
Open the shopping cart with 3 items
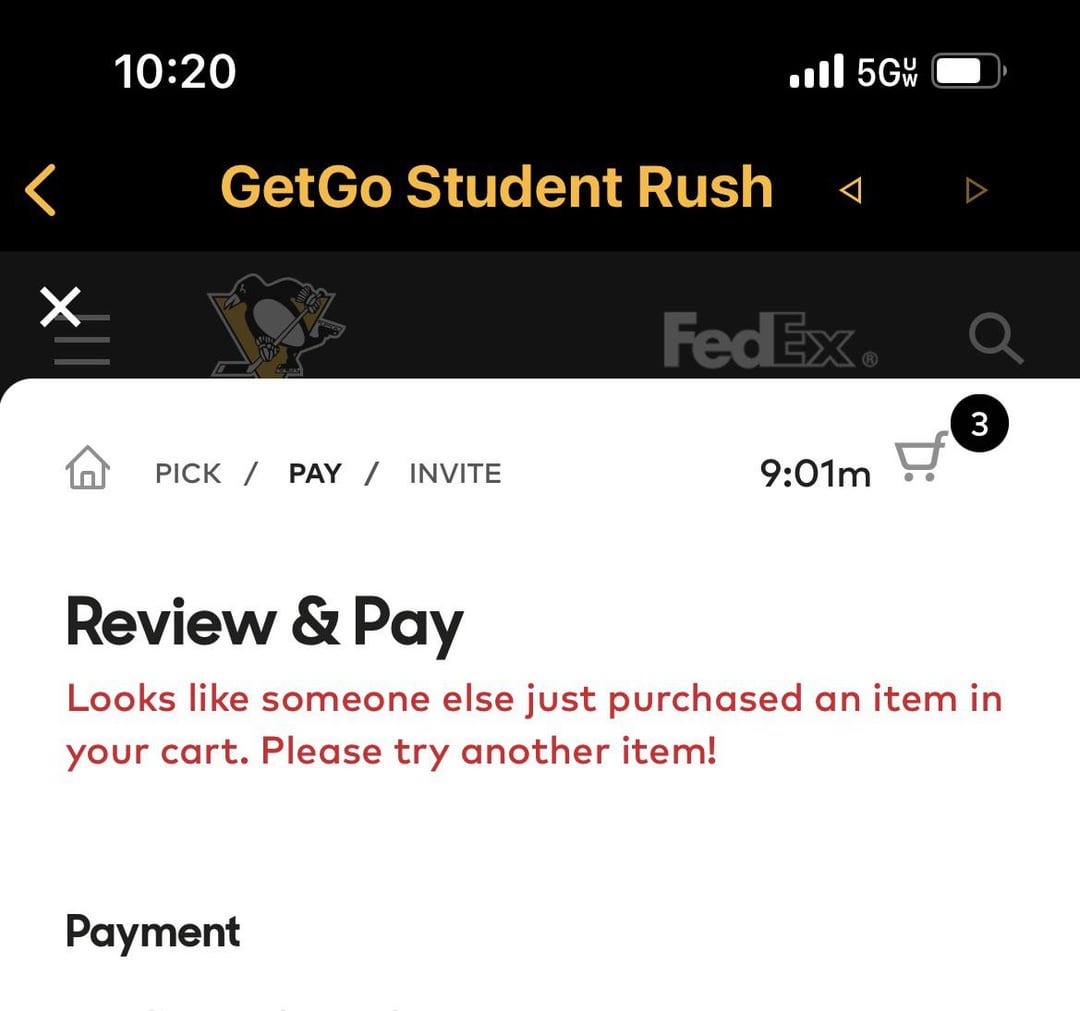(x=922, y=457)
